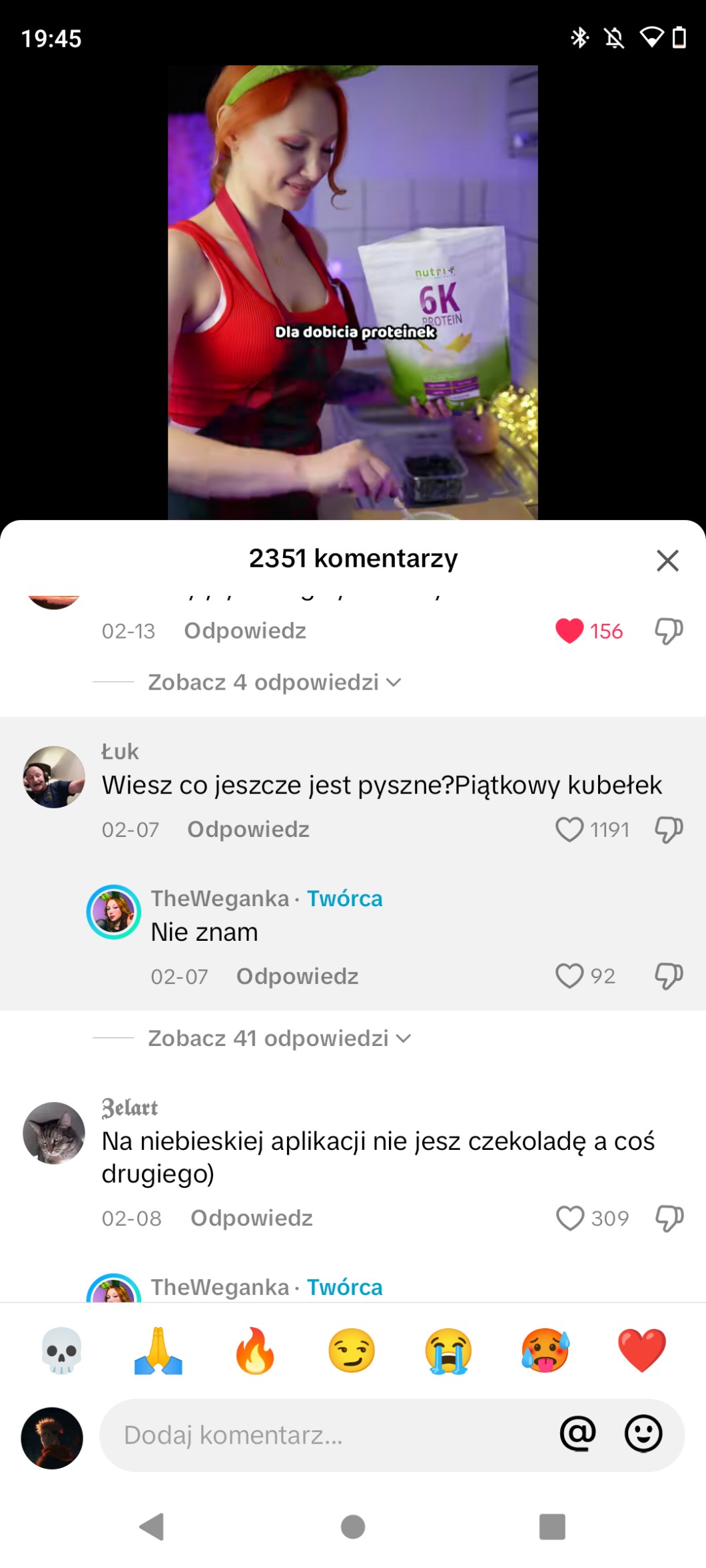
Task: Expand the 4 replies thread
Action: pyautogui.click(x=274, y=682)
